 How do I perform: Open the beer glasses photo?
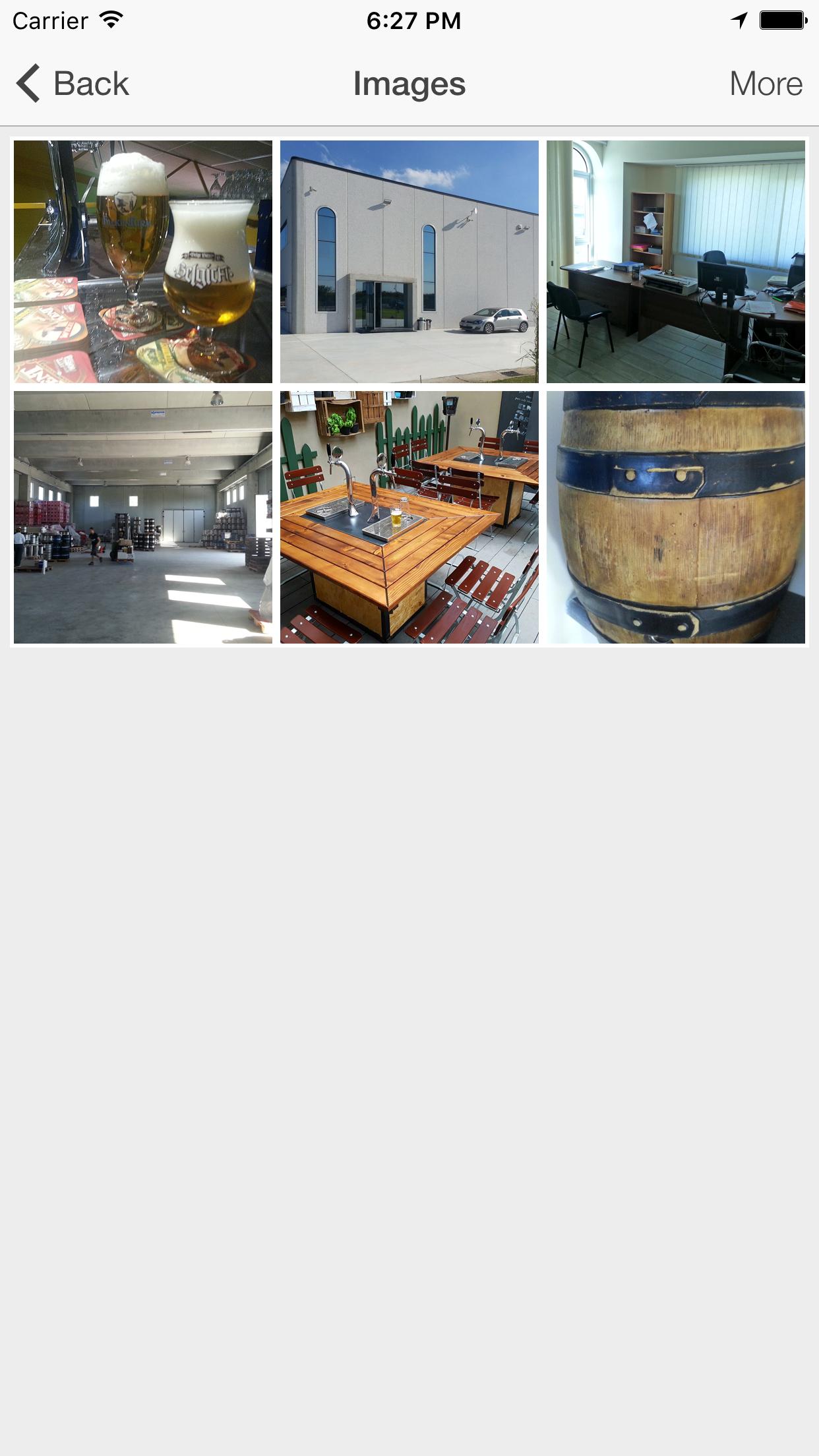coord(143,262)
